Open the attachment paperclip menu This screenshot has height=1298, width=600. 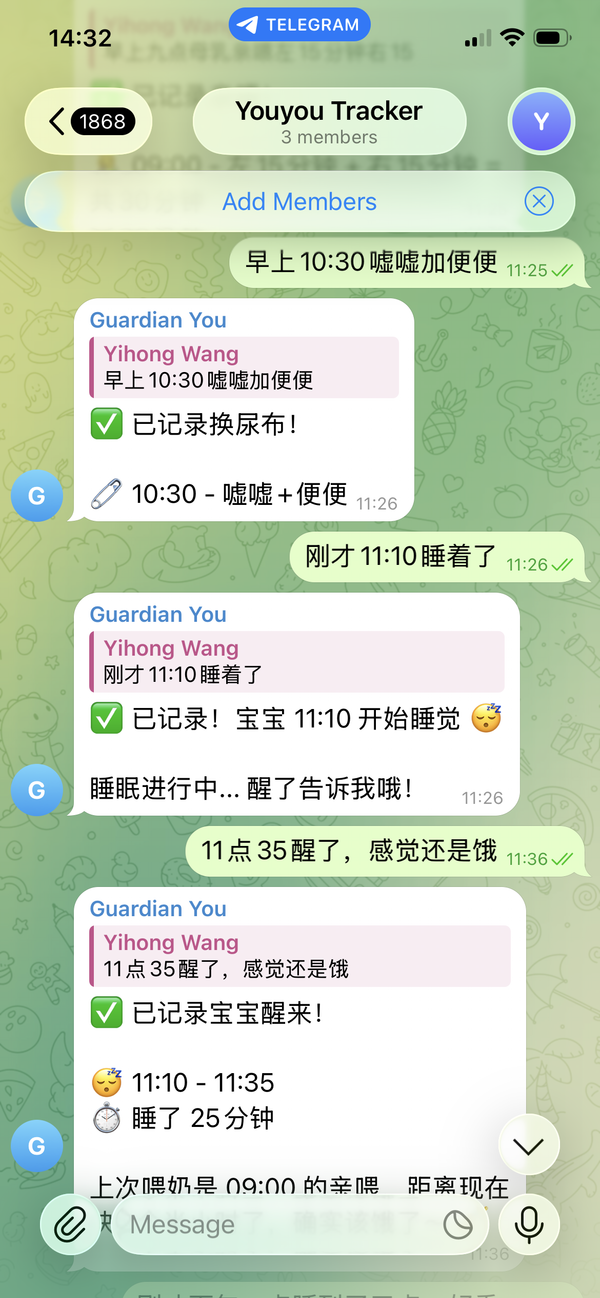click(70, 1225)
